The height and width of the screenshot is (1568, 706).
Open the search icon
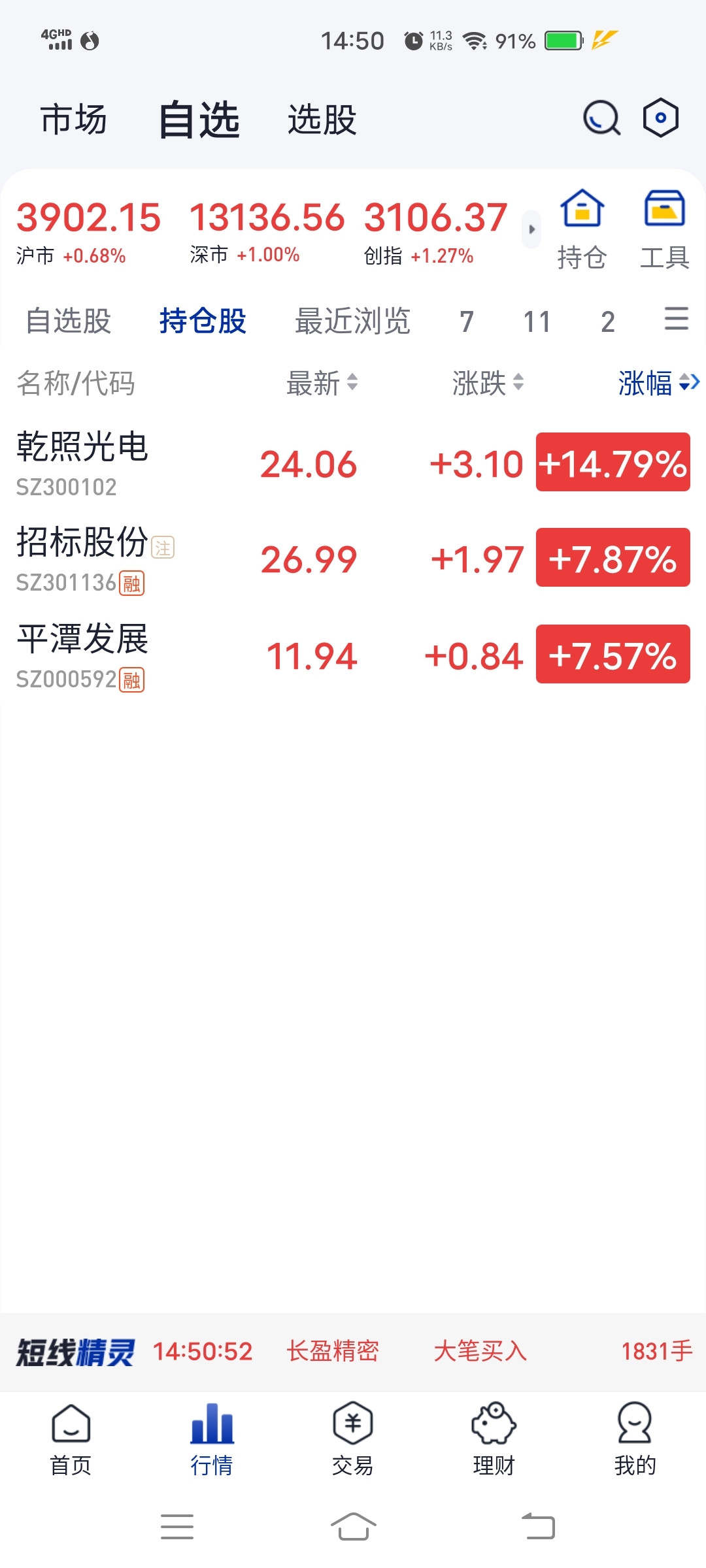pos(601,118)
